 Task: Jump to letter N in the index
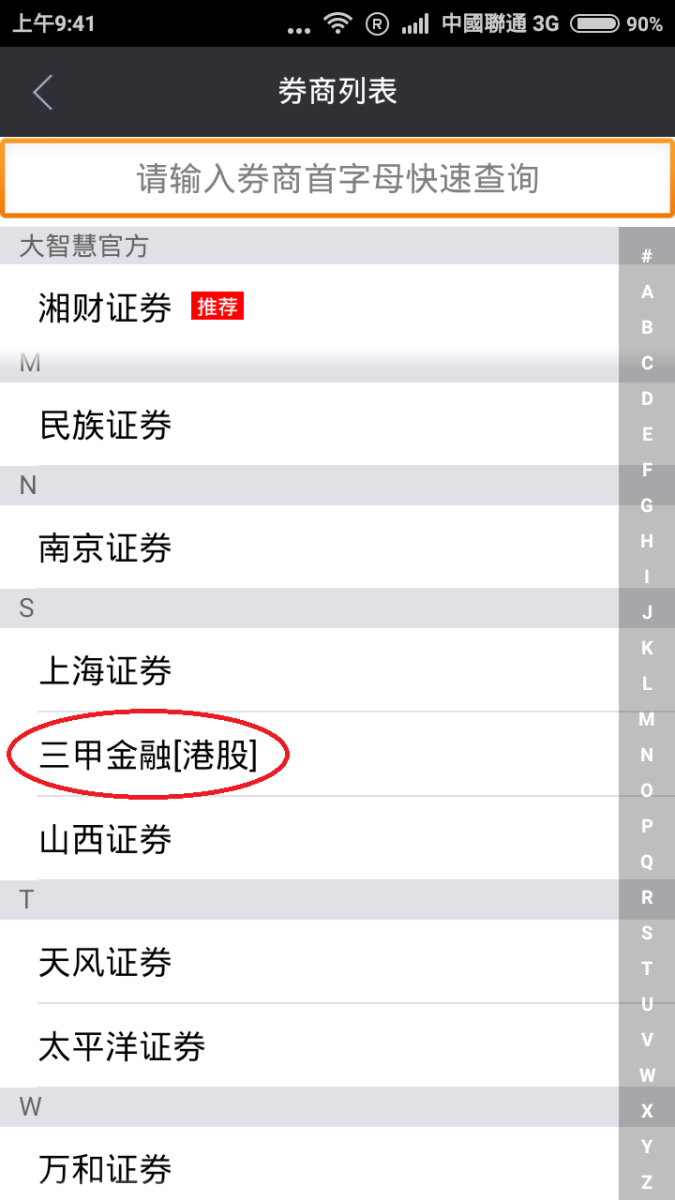[x=647, y=755]
